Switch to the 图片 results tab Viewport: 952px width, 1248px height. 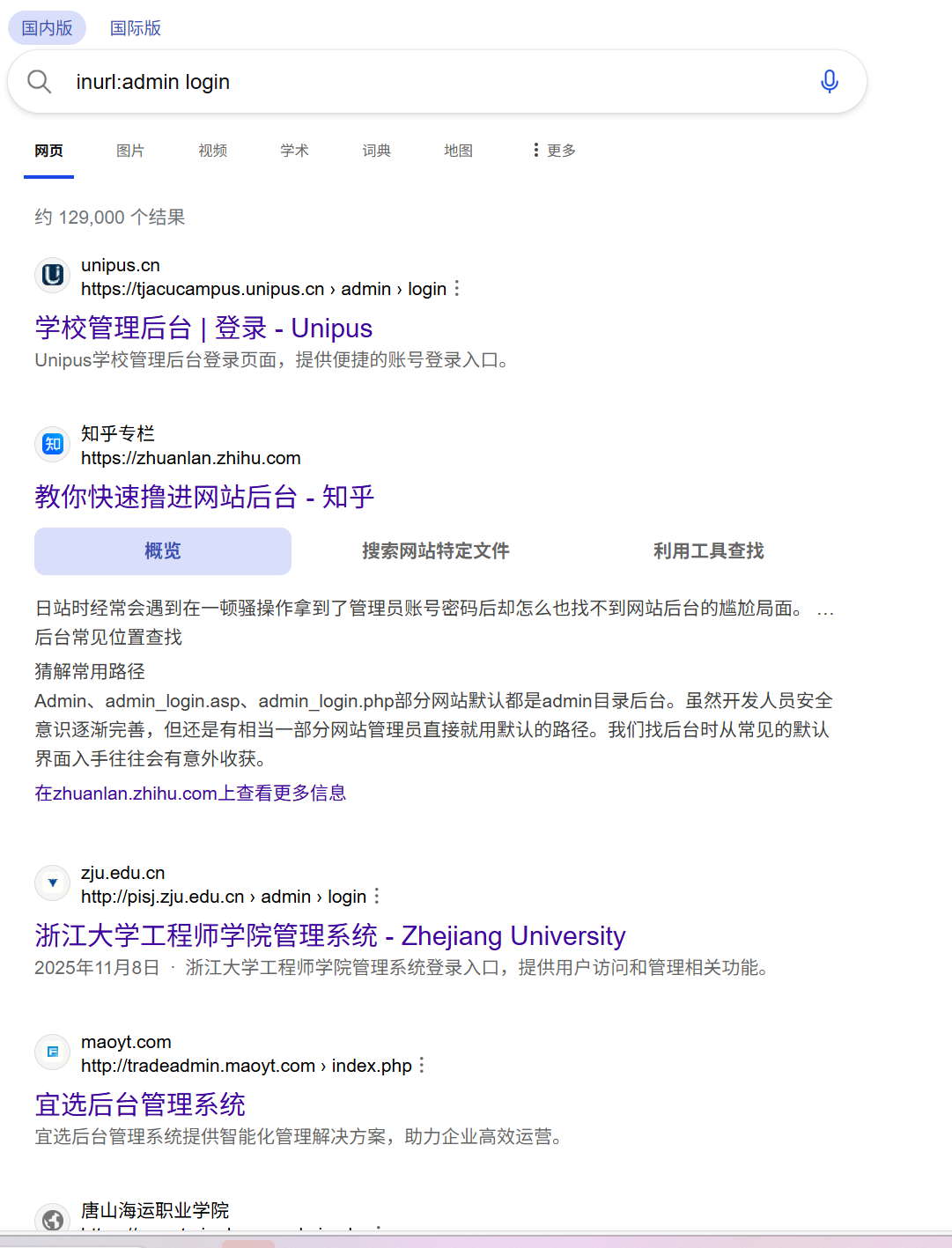pos(130,151)
